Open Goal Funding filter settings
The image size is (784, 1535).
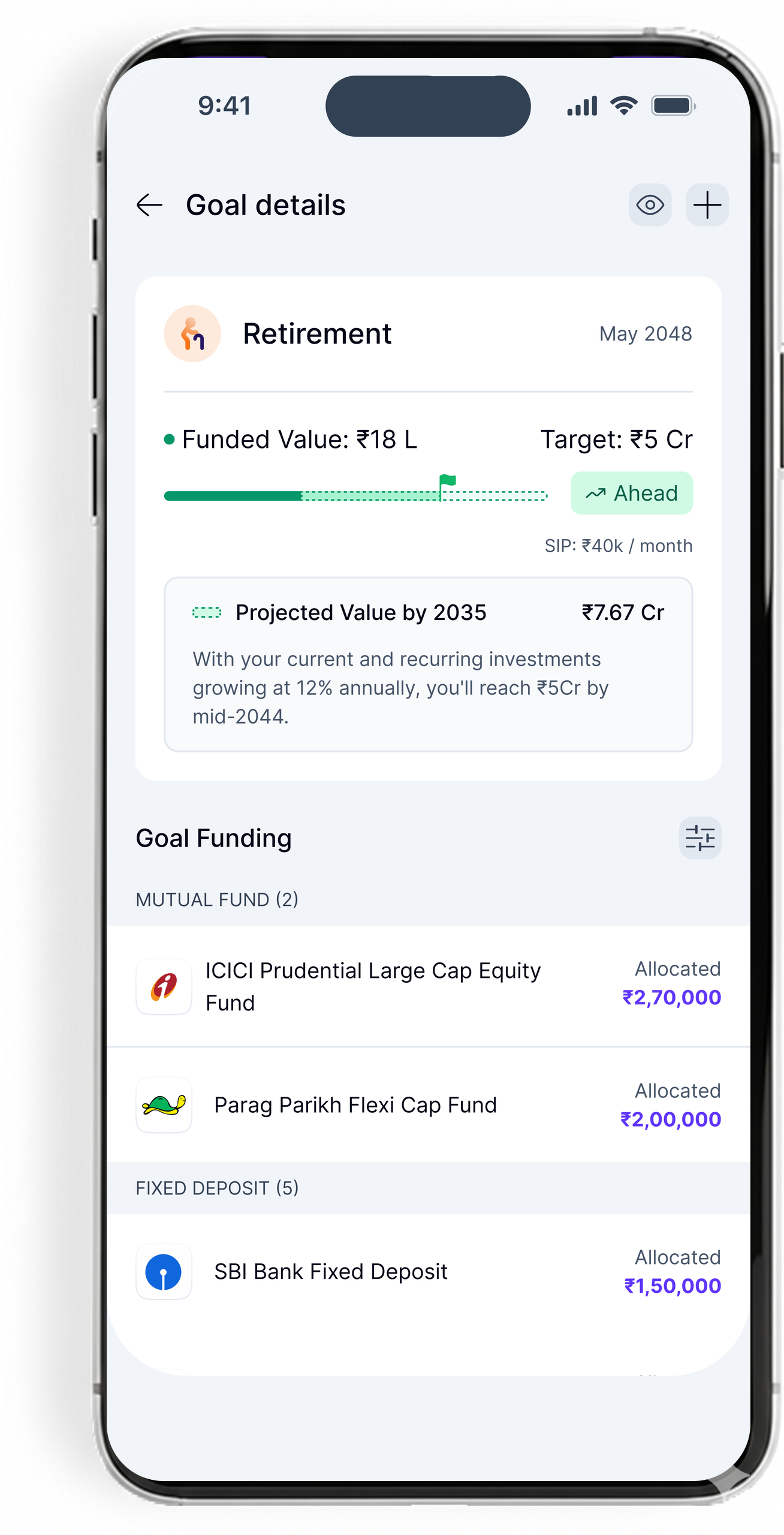pyautogui.click(x=699, y=838)
